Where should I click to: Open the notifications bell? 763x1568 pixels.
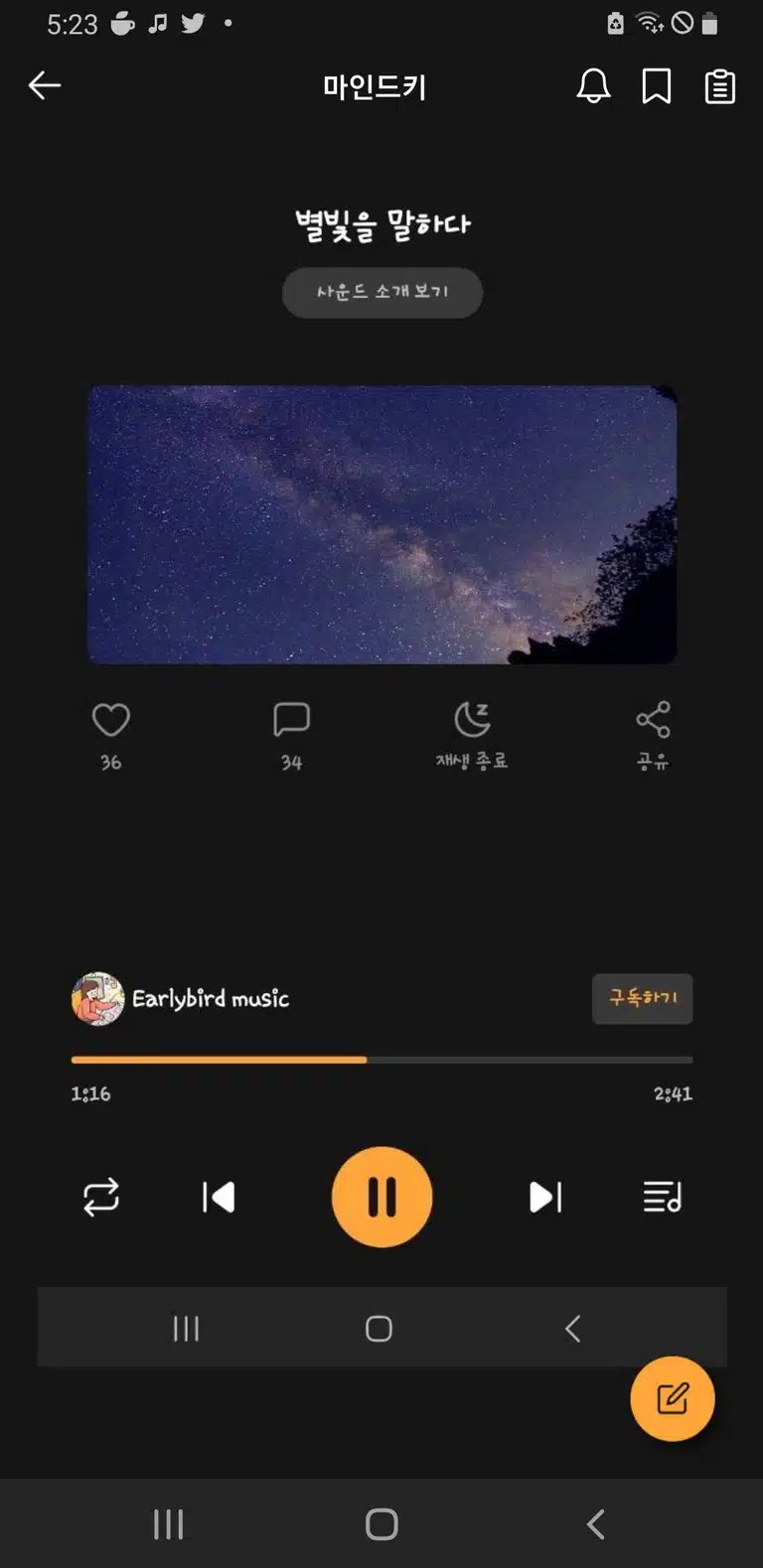tap(593, 86)
